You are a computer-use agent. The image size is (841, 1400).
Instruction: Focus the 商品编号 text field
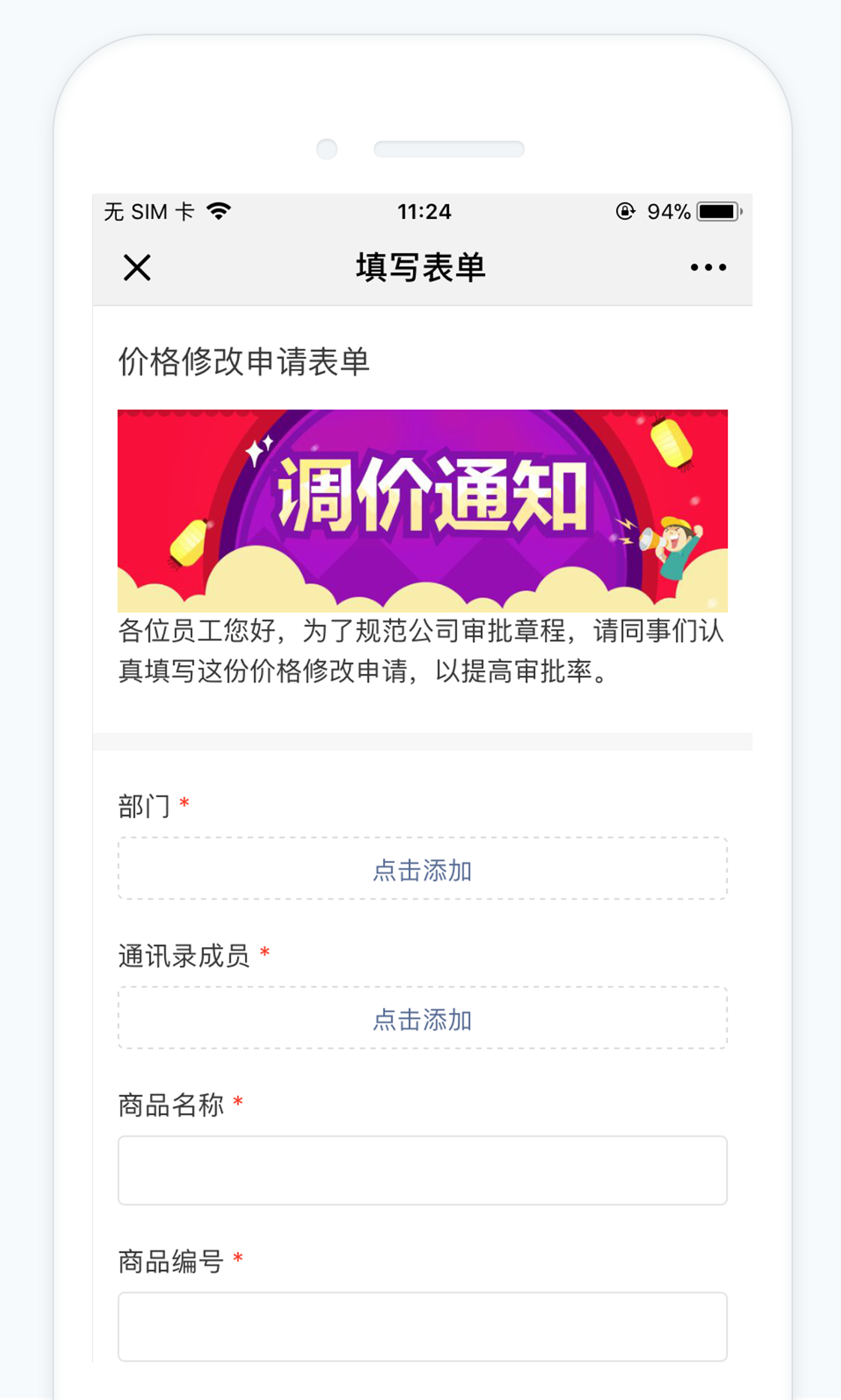422,1325
